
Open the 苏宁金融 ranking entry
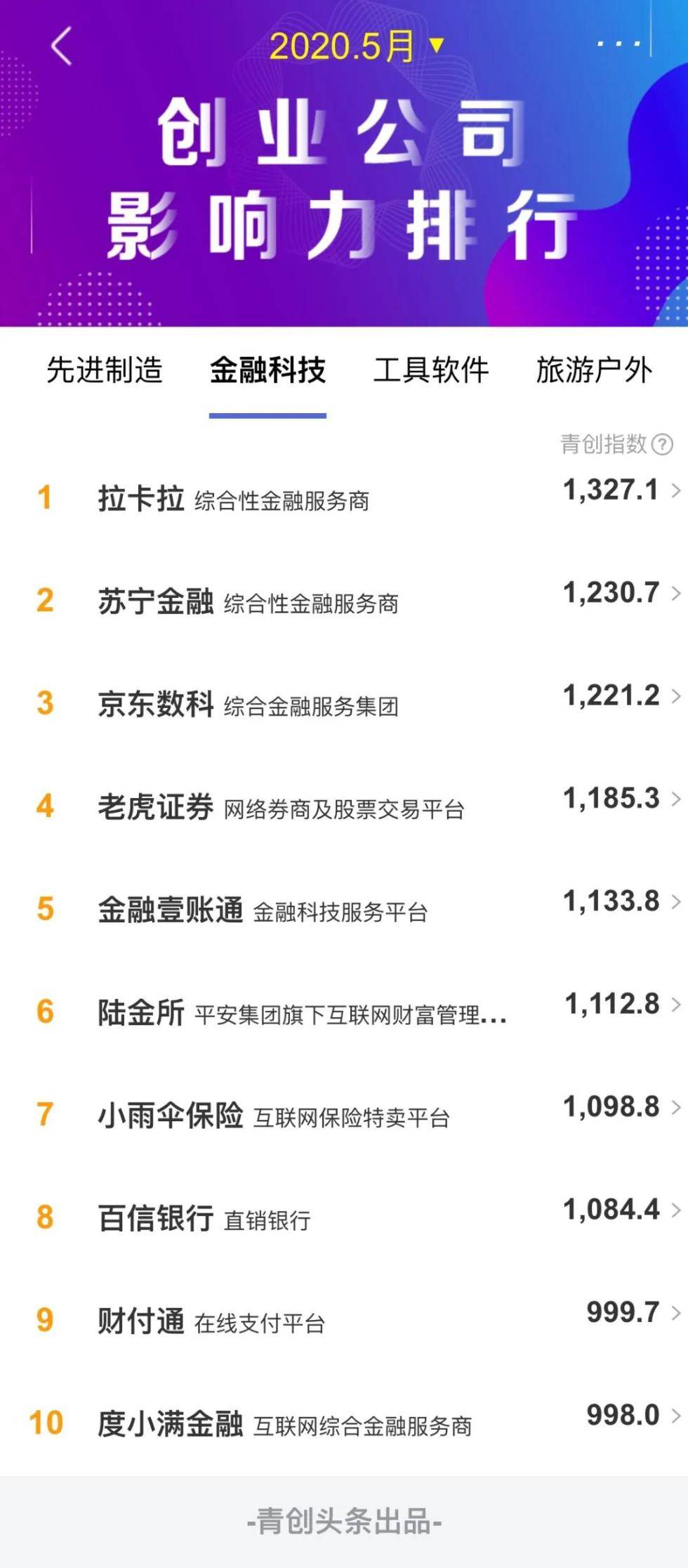[344, 601]
